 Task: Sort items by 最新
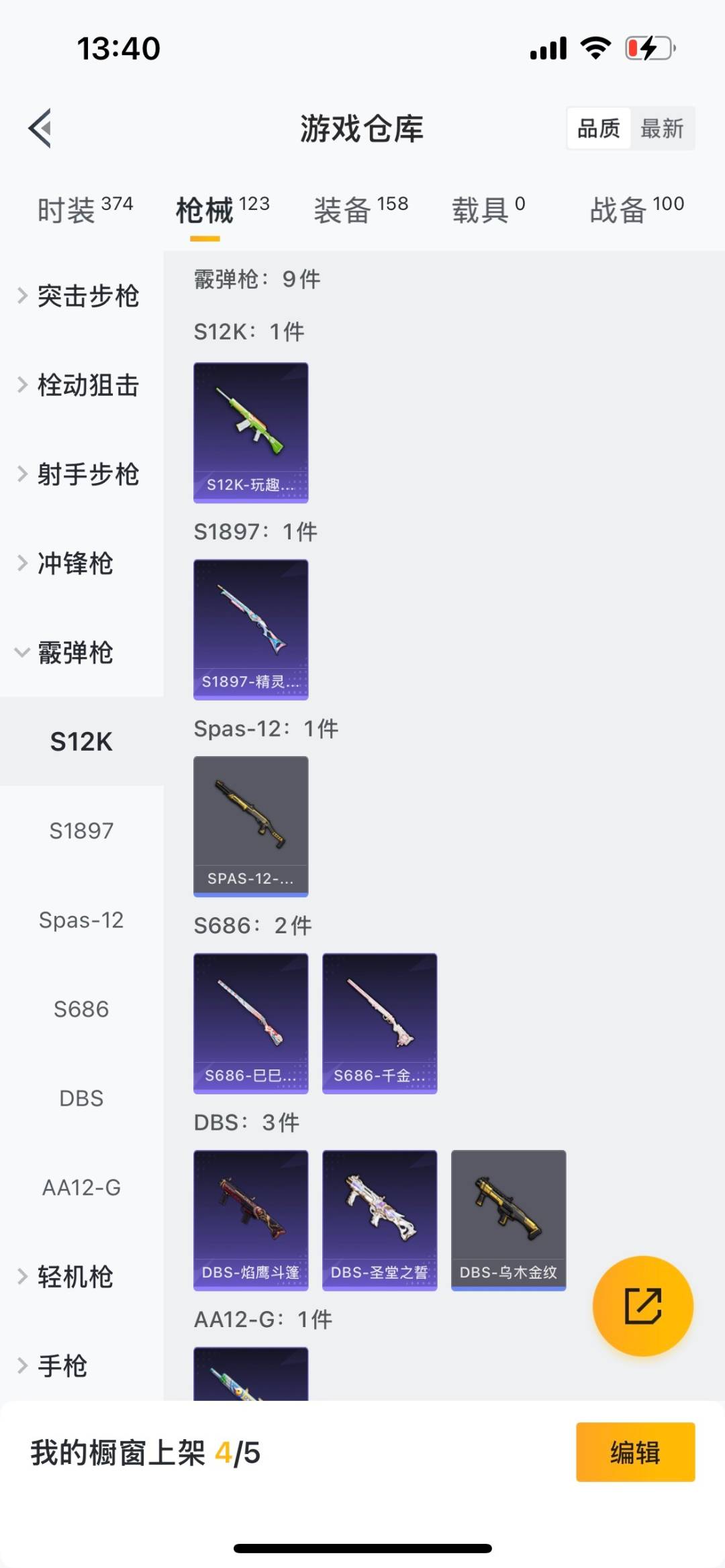point(661,127)
